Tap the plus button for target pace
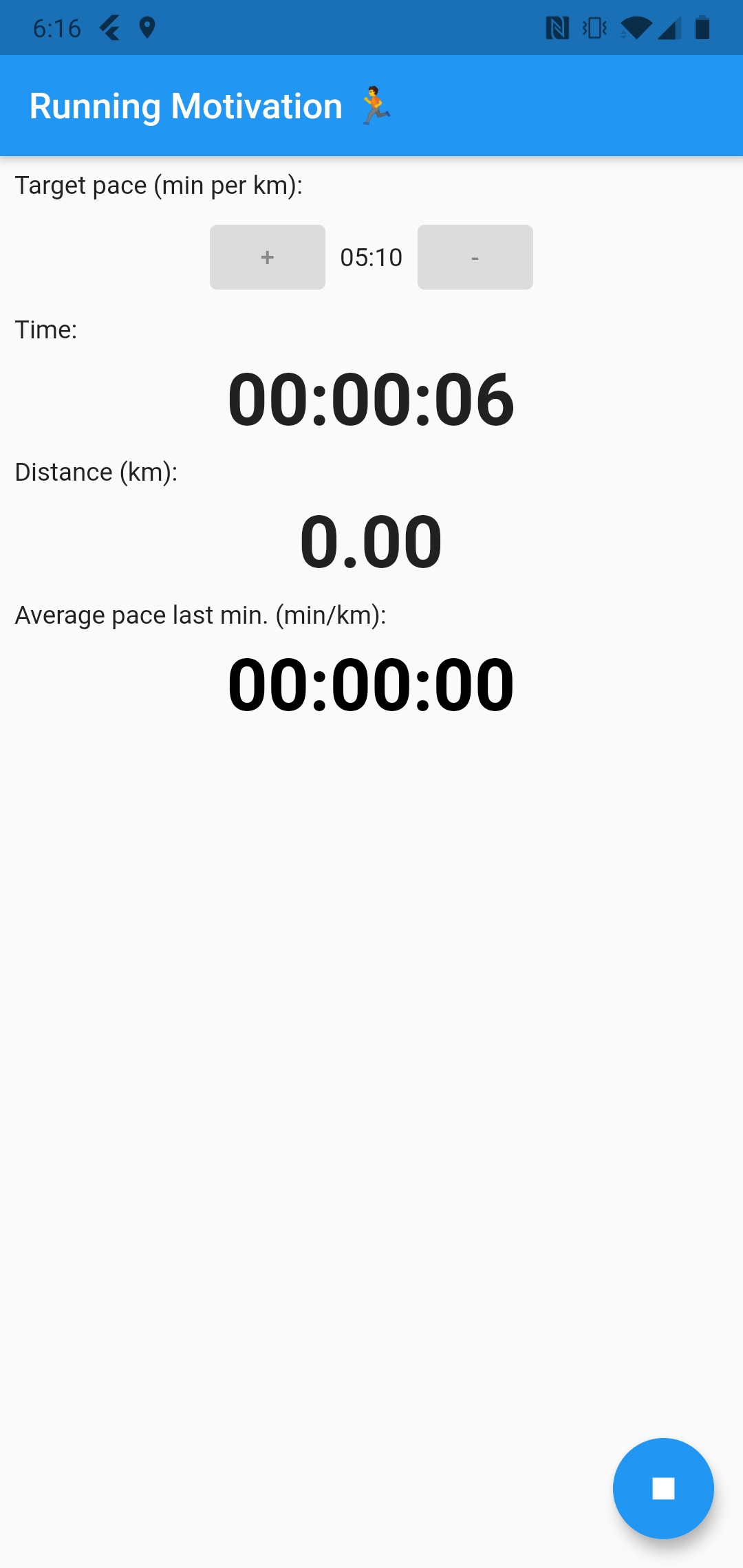743x1568 pixels. (267, 257)
